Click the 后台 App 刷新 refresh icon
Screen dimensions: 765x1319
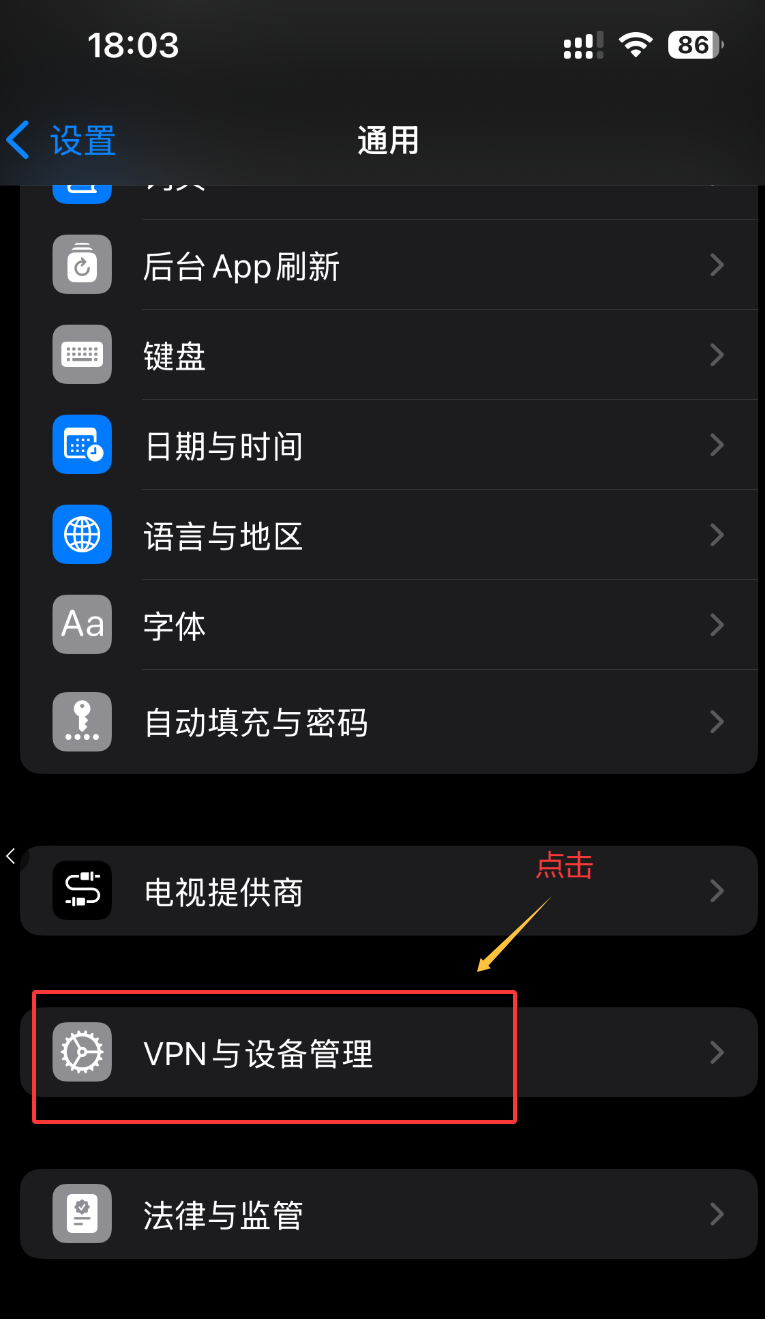tap(82, 264)
